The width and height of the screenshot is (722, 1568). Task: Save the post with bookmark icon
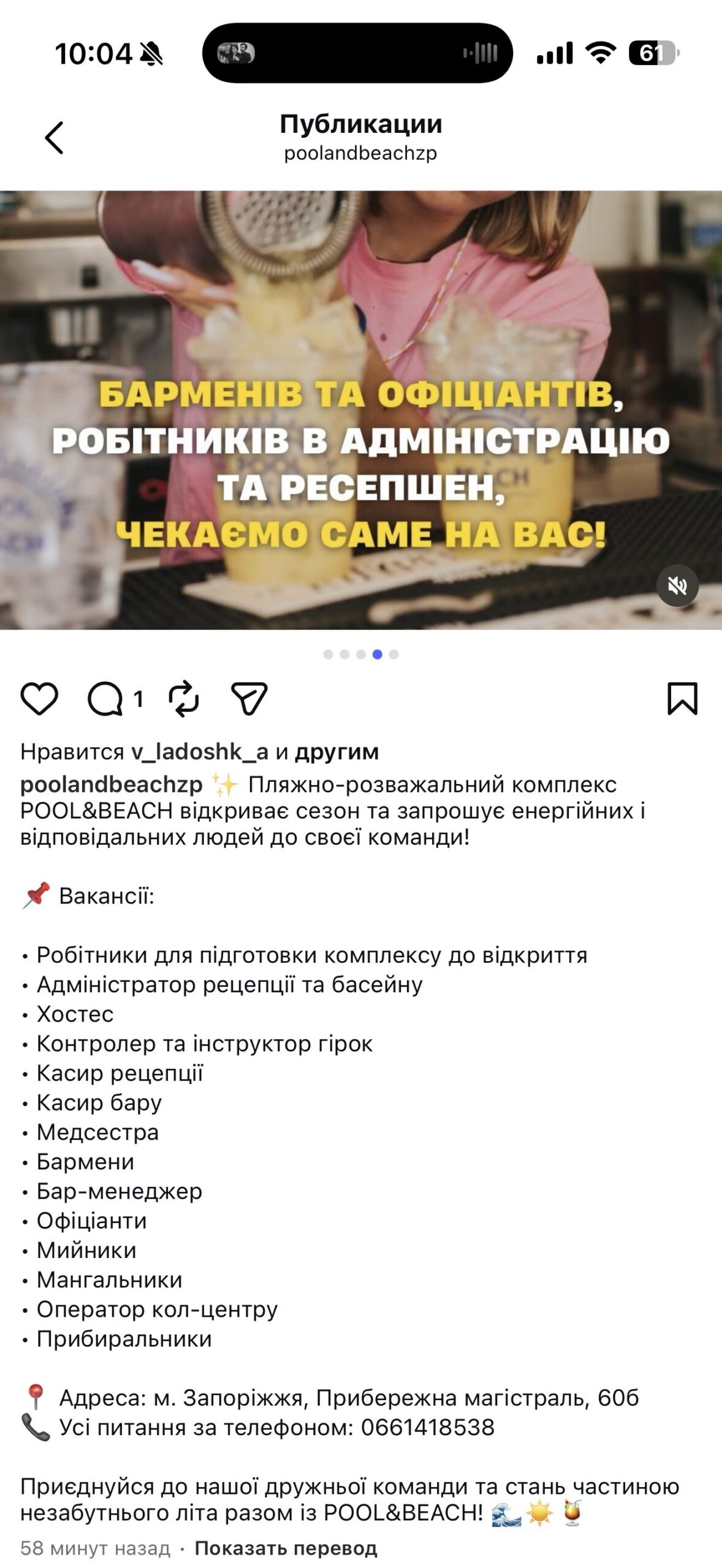coord(682,698)
